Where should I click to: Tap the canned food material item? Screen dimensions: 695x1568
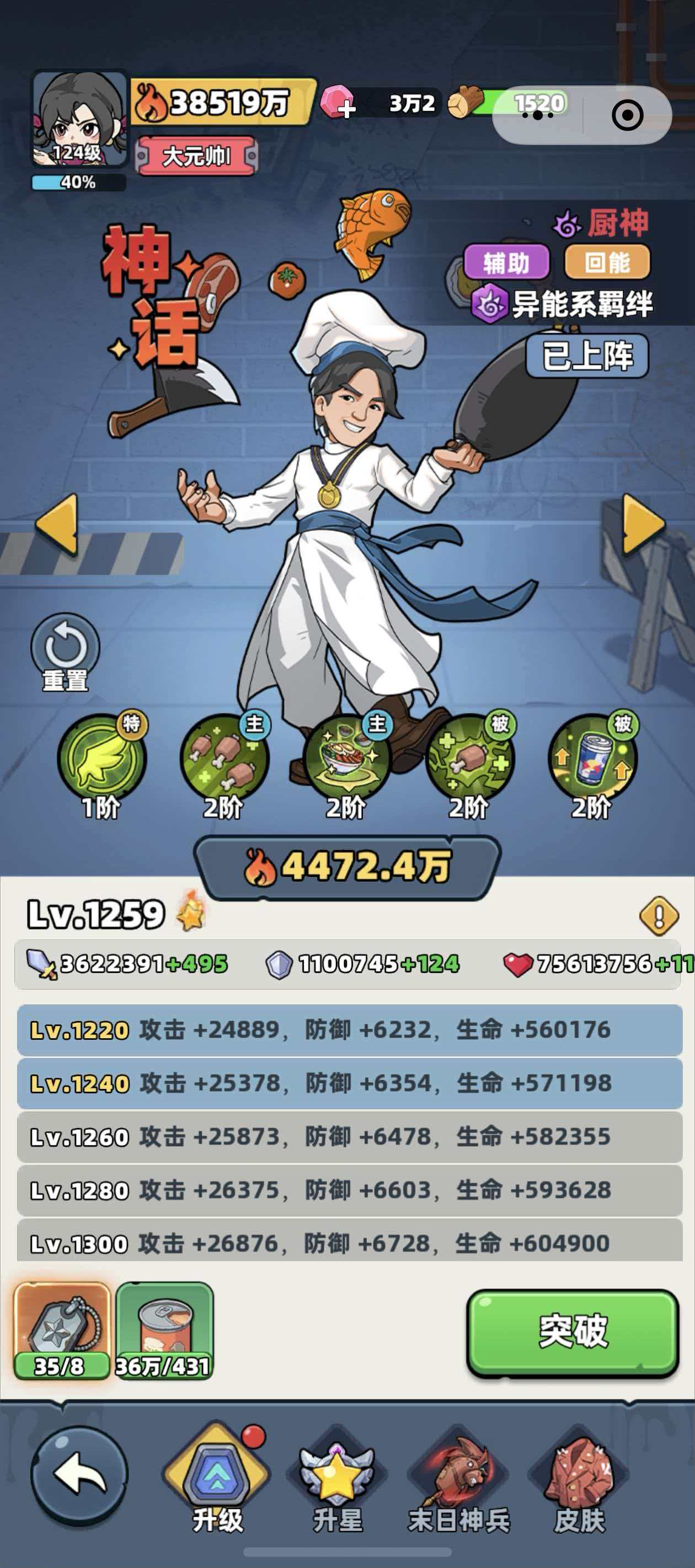pos(164,1330)
